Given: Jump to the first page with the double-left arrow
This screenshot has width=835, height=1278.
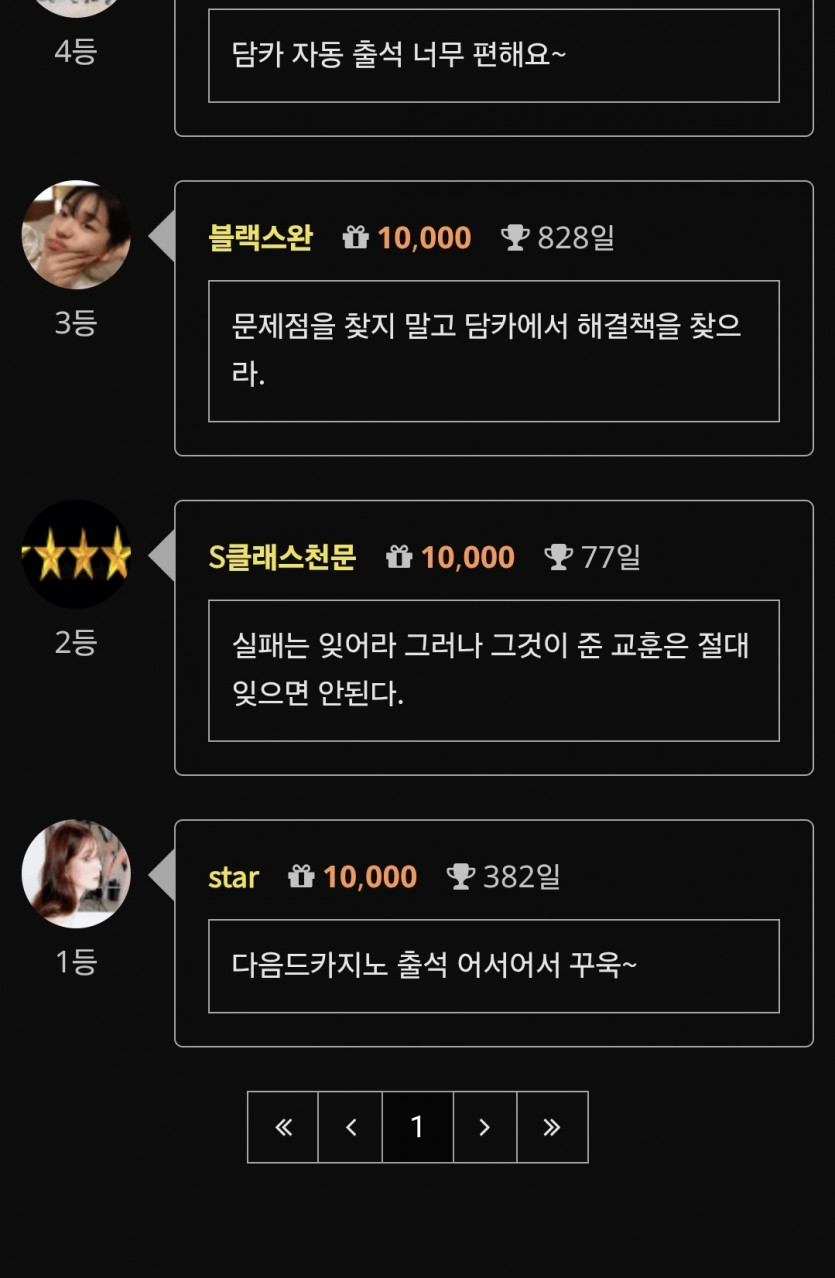Looking at the screenshot, I should (x=282, y=1126).
